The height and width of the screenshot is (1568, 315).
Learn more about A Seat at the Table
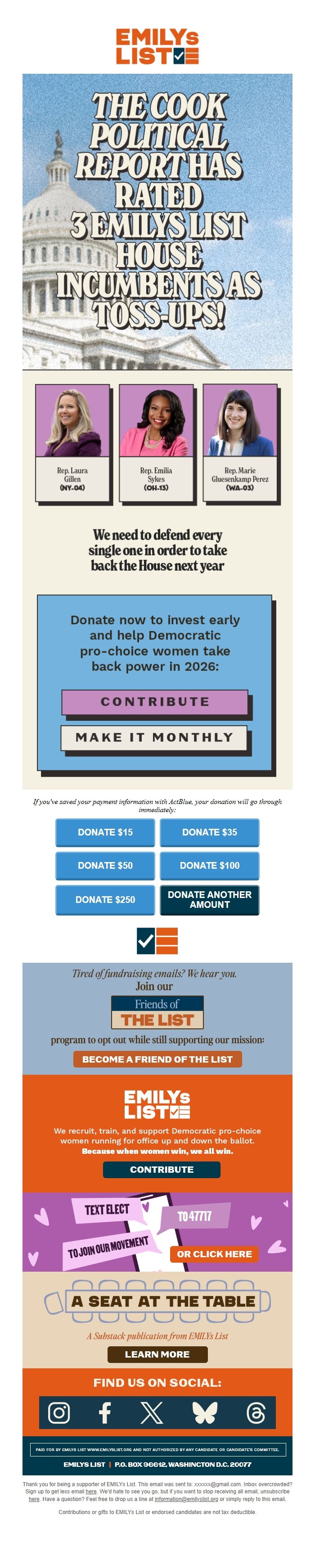click(x=157, y=1354)
